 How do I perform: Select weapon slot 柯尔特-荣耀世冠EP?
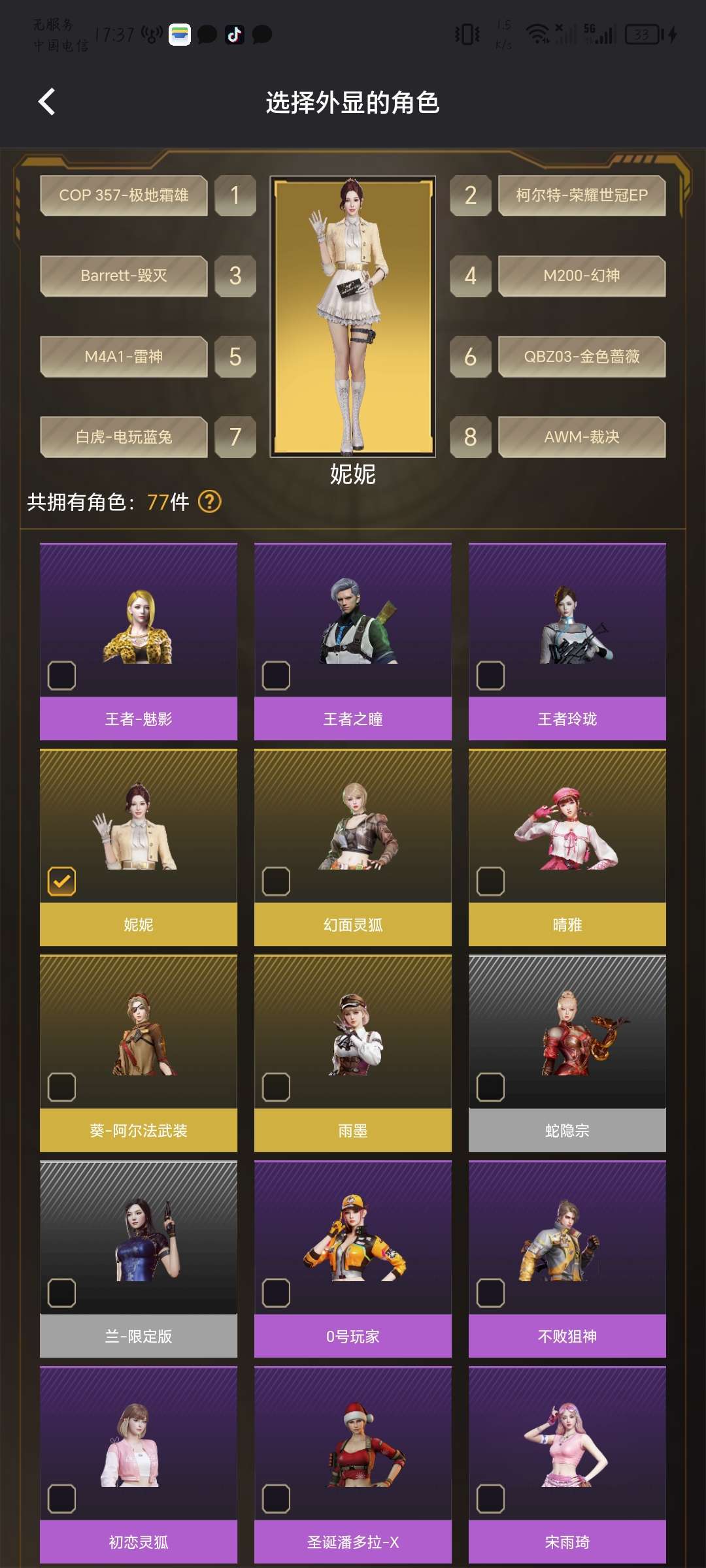click(581, 195)
